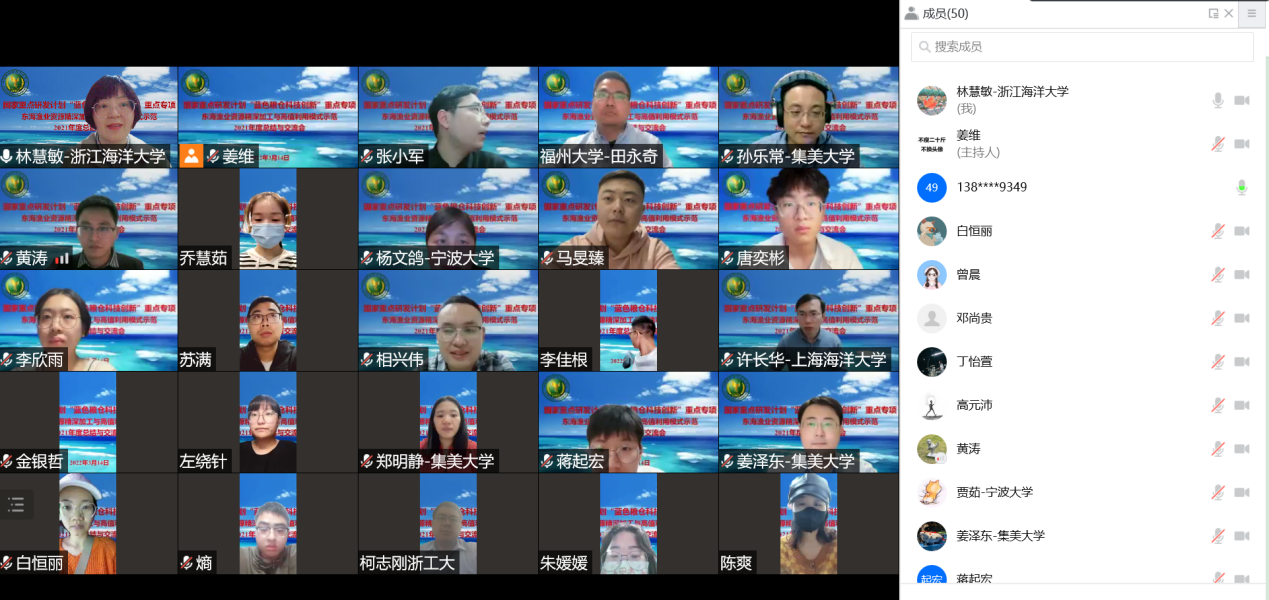Select 许长华-上海海洋大学 video tile
Image resolution: width=1269 pixels, height=600 pixels.
pyautogui.click(x=808, y=320)
